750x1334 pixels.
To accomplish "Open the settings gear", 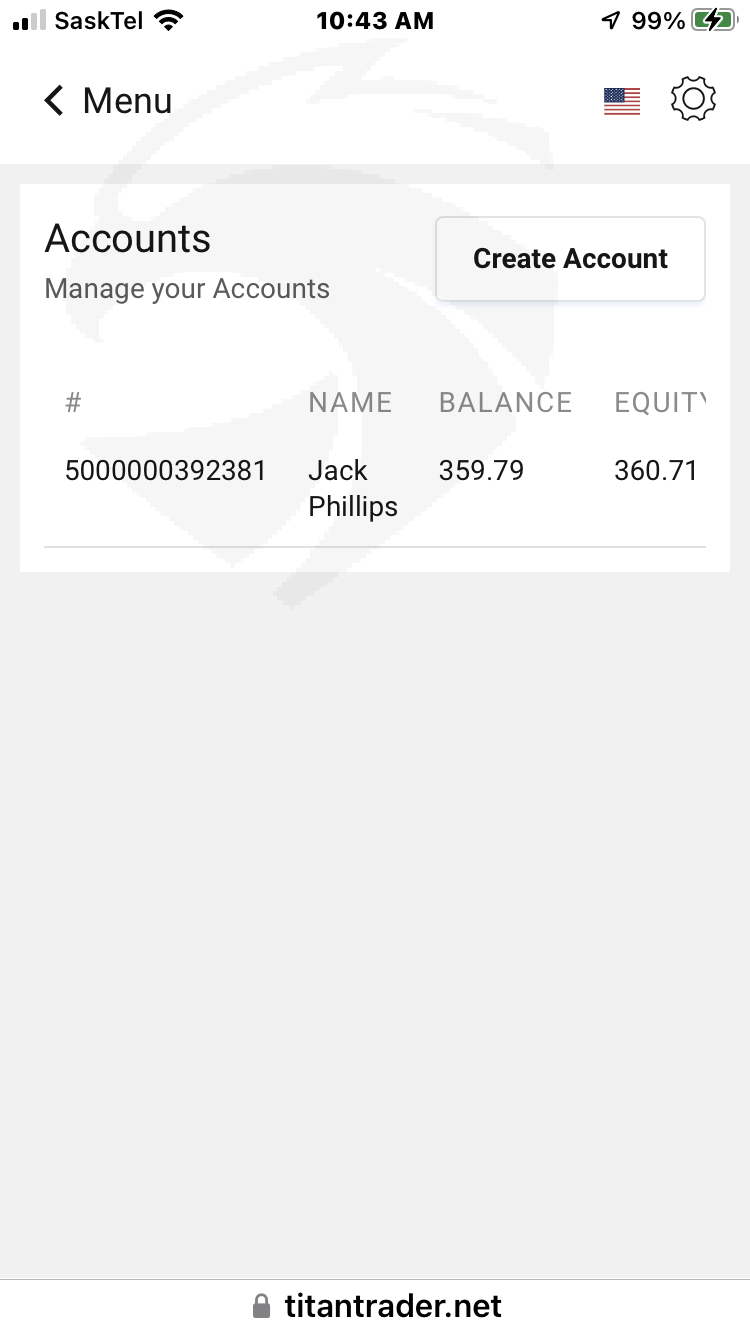I will tap(693, 101).
